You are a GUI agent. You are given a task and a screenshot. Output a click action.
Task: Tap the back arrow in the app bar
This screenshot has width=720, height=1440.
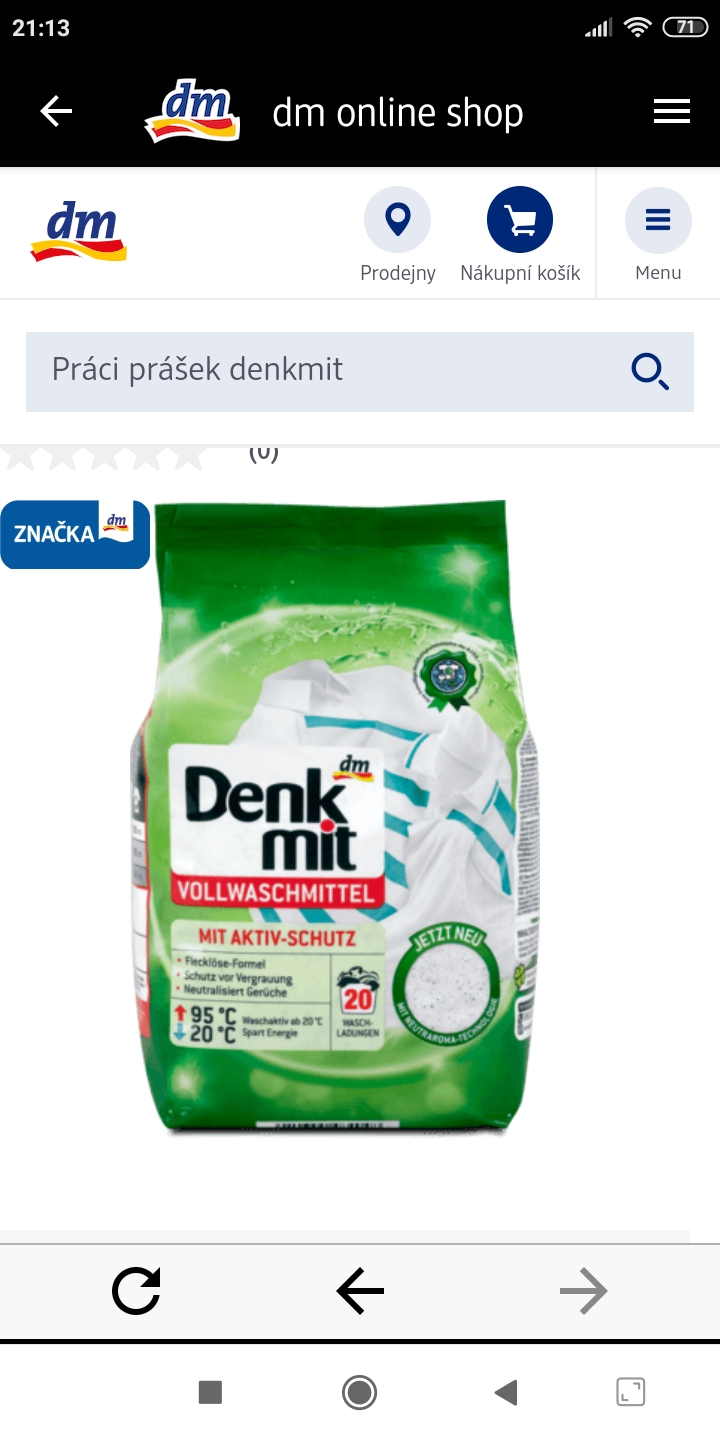coord(56,112)
